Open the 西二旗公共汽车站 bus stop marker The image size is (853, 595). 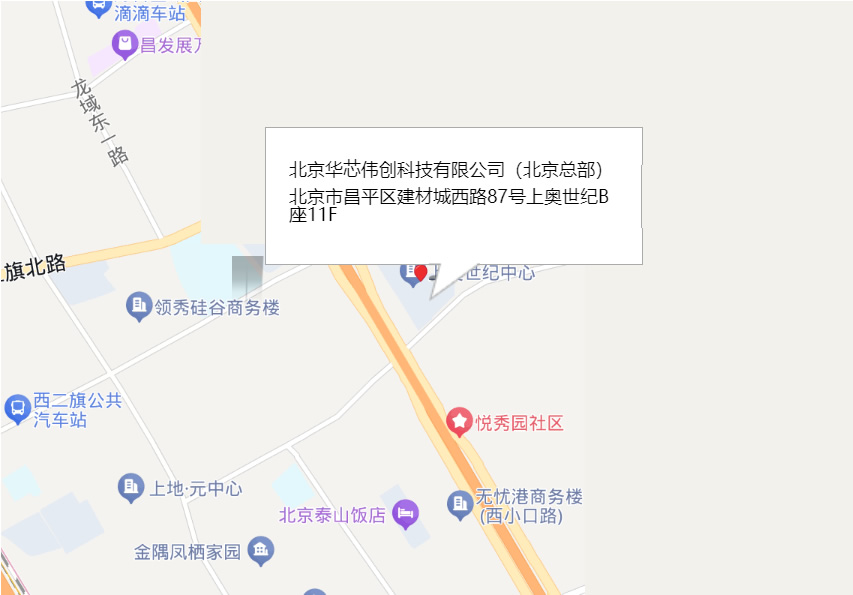(17, 408)
